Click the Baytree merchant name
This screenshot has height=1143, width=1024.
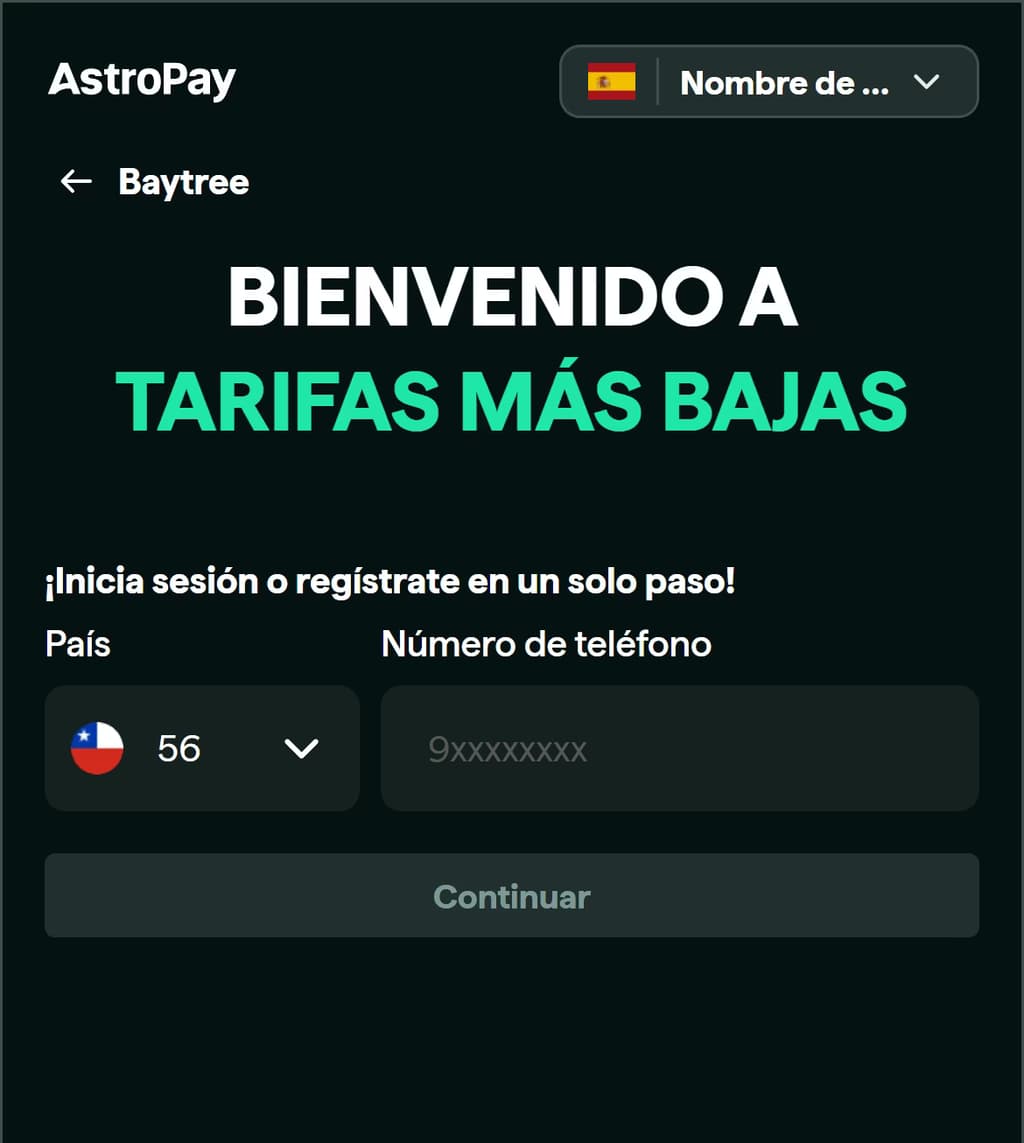[185, 182]
